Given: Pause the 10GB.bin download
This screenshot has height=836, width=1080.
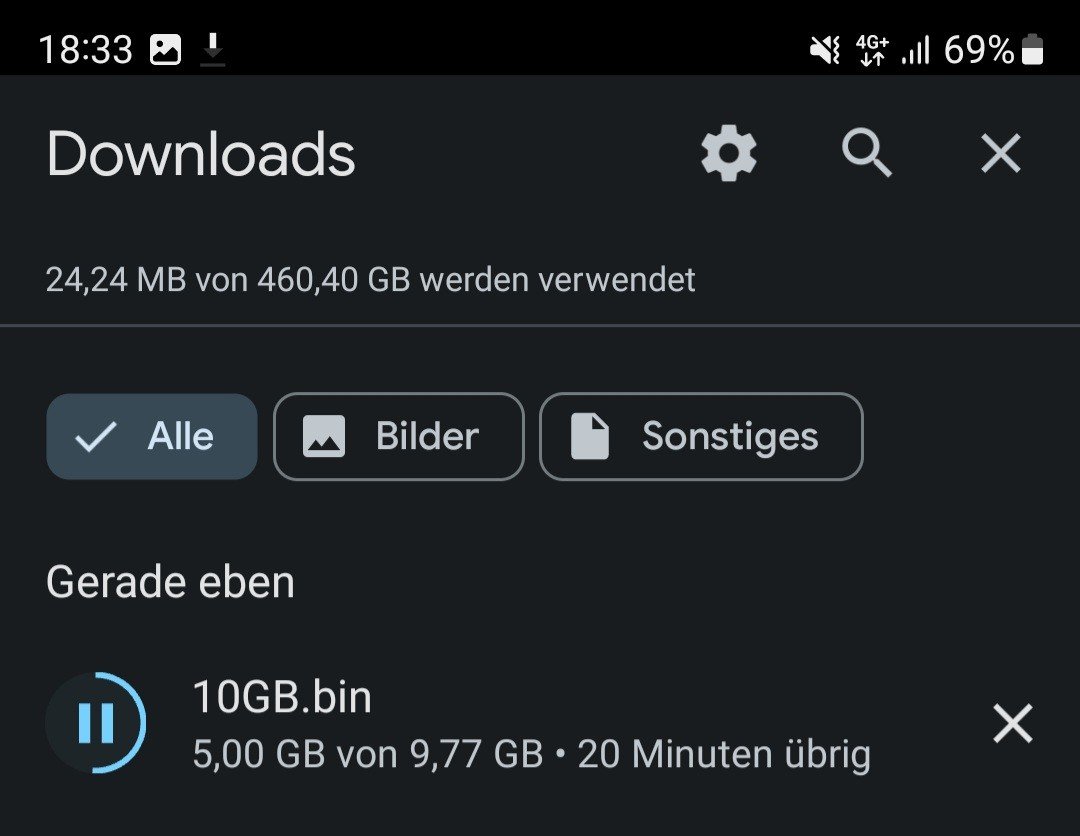Looking at the screenshot, I should point(96,723).
